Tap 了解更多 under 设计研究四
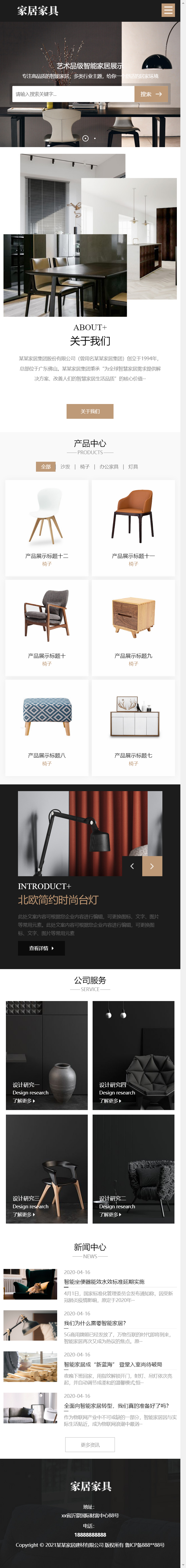Viewport: 186px width, 1568px height. coord(110,1101)
